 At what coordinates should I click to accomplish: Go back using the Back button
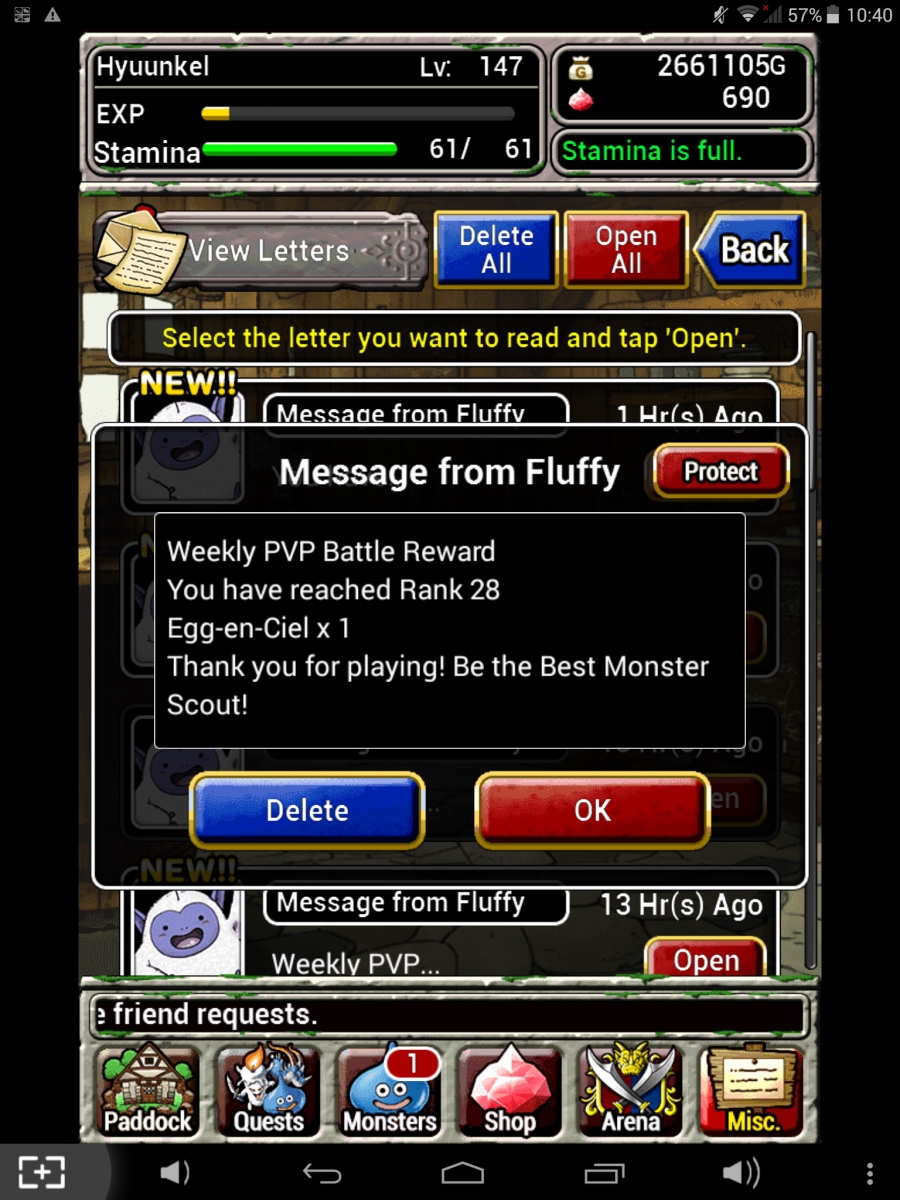point(750,249)
